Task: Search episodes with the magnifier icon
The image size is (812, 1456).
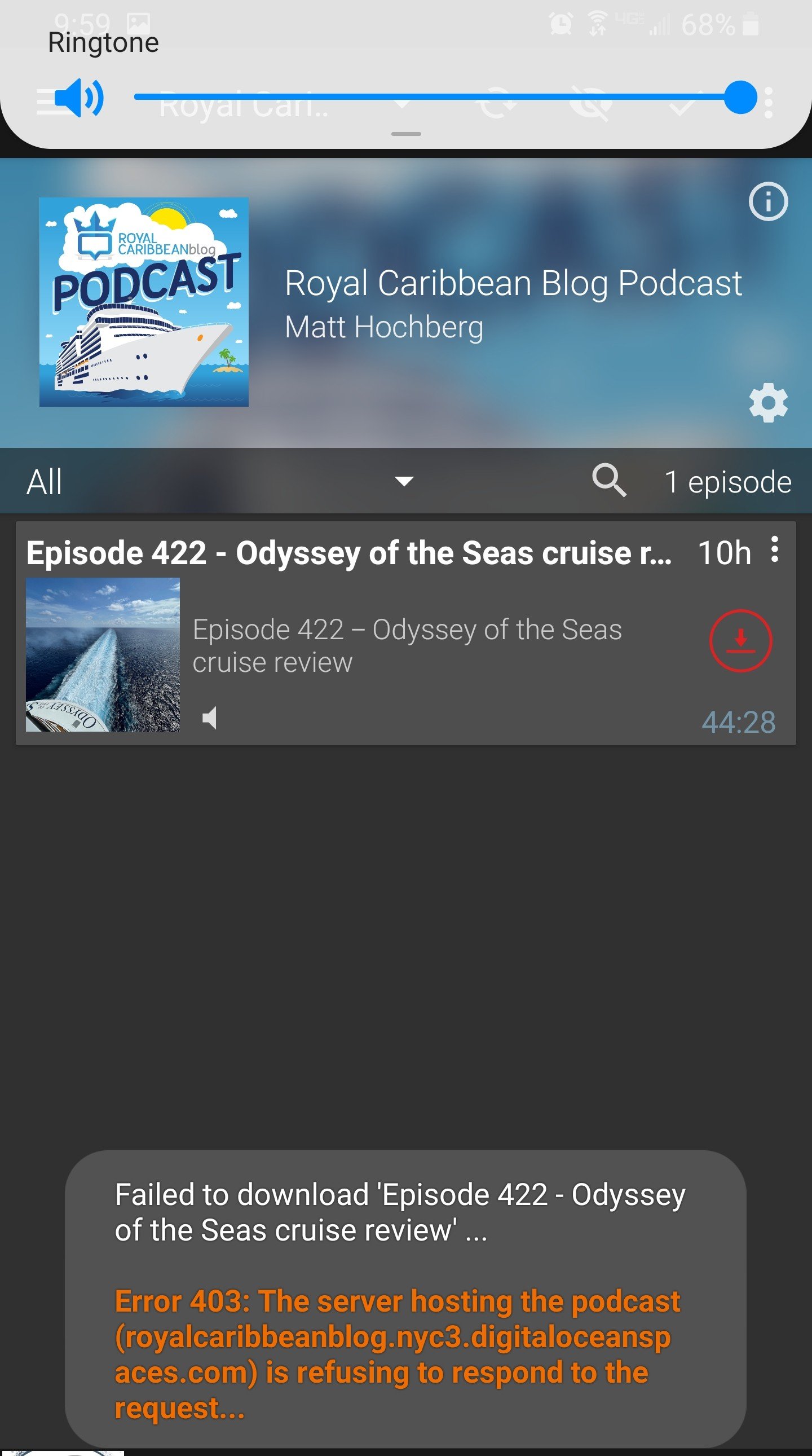Action: [x=608, y=481]
